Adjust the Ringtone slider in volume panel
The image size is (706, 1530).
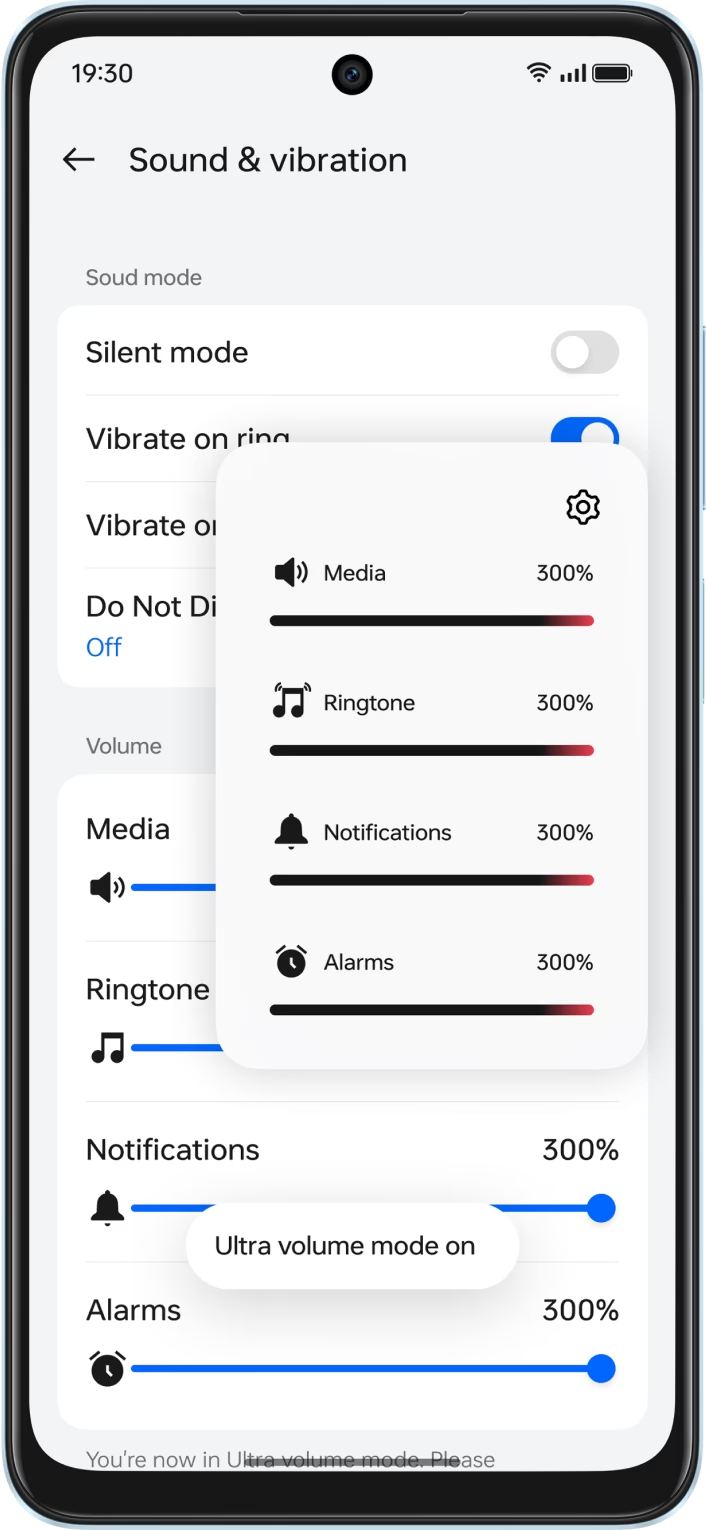[x=431, y=751]
